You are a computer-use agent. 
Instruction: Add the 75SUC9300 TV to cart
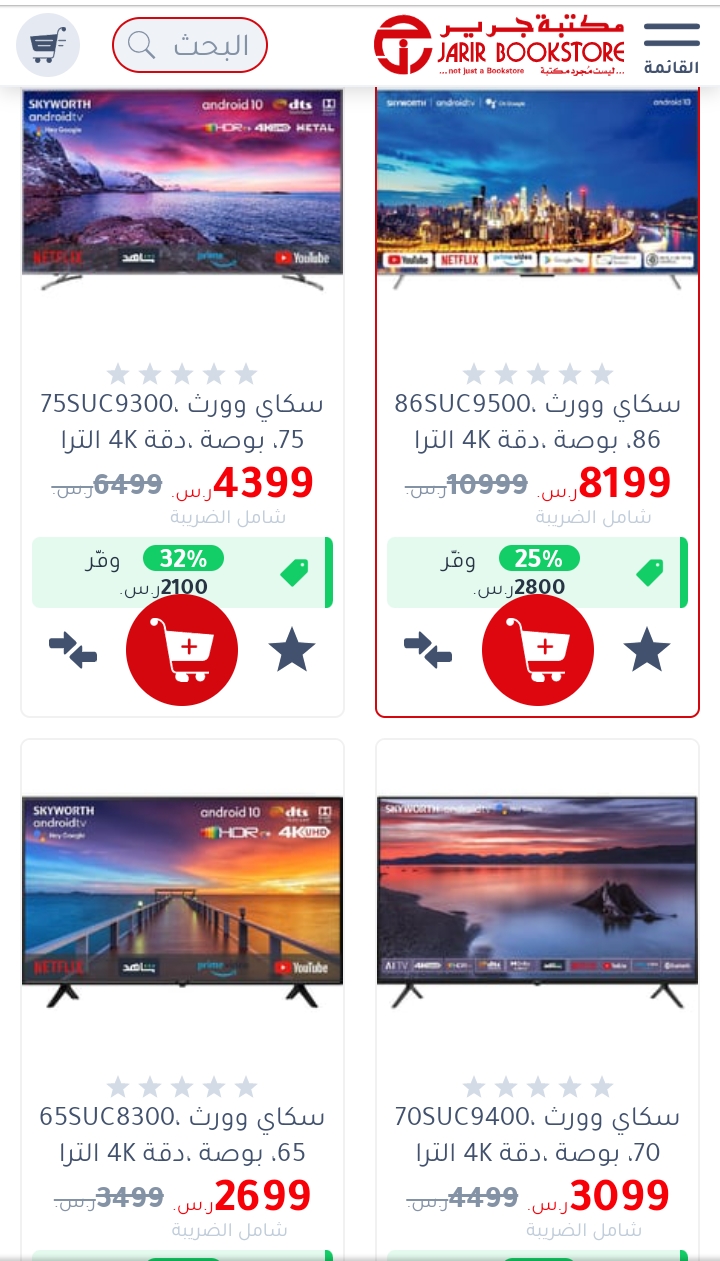[x=182, y=650]
